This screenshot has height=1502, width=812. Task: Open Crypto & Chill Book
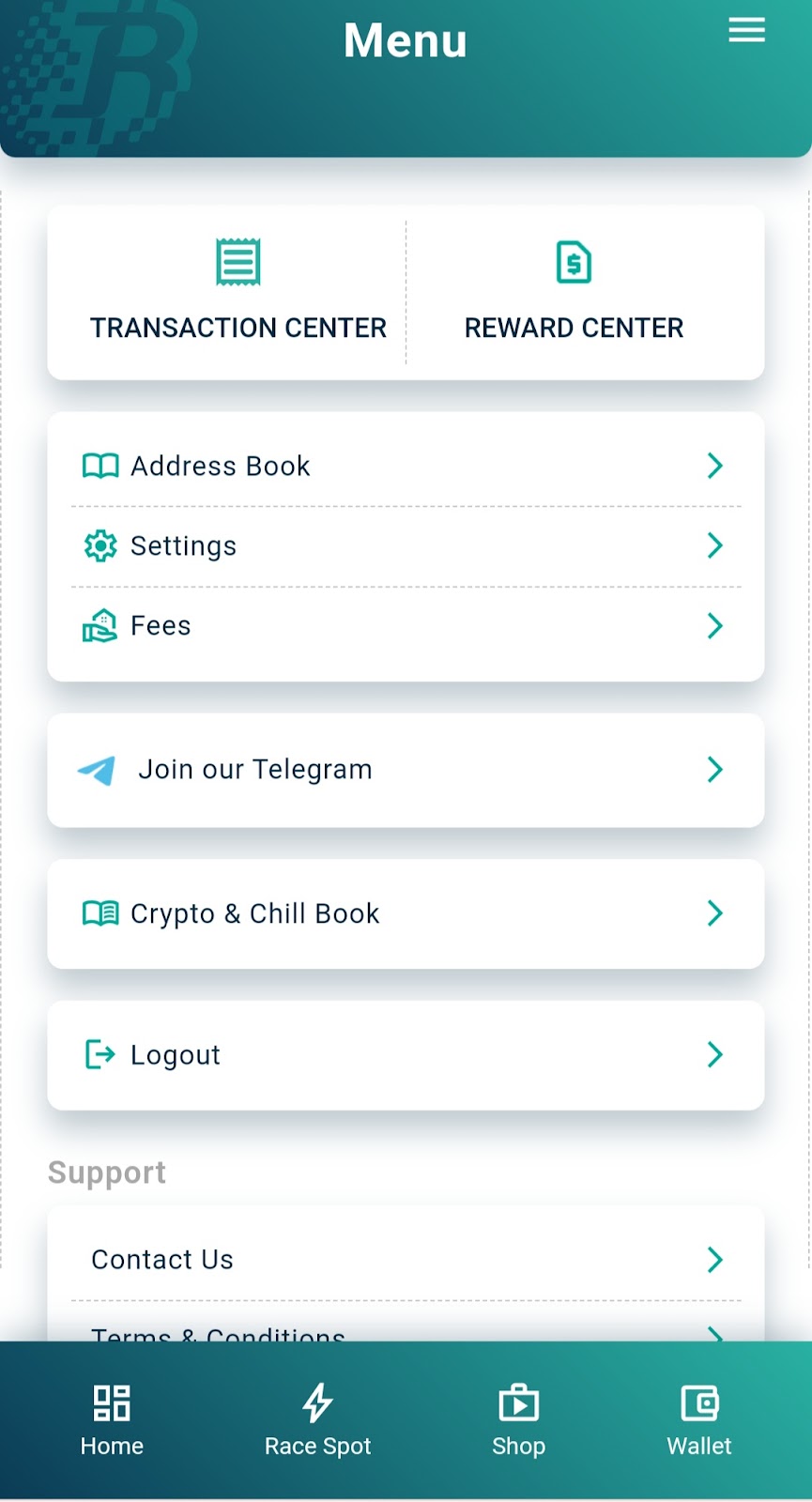pos(406,913)
